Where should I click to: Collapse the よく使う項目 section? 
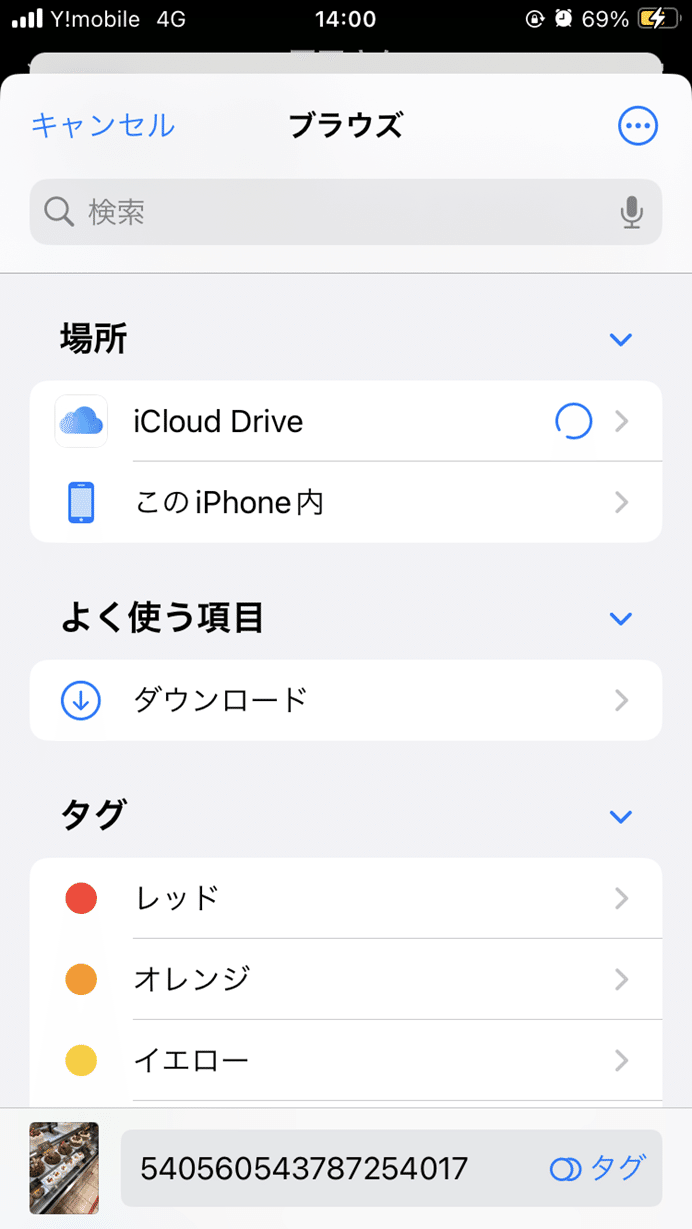coord(621,619)
